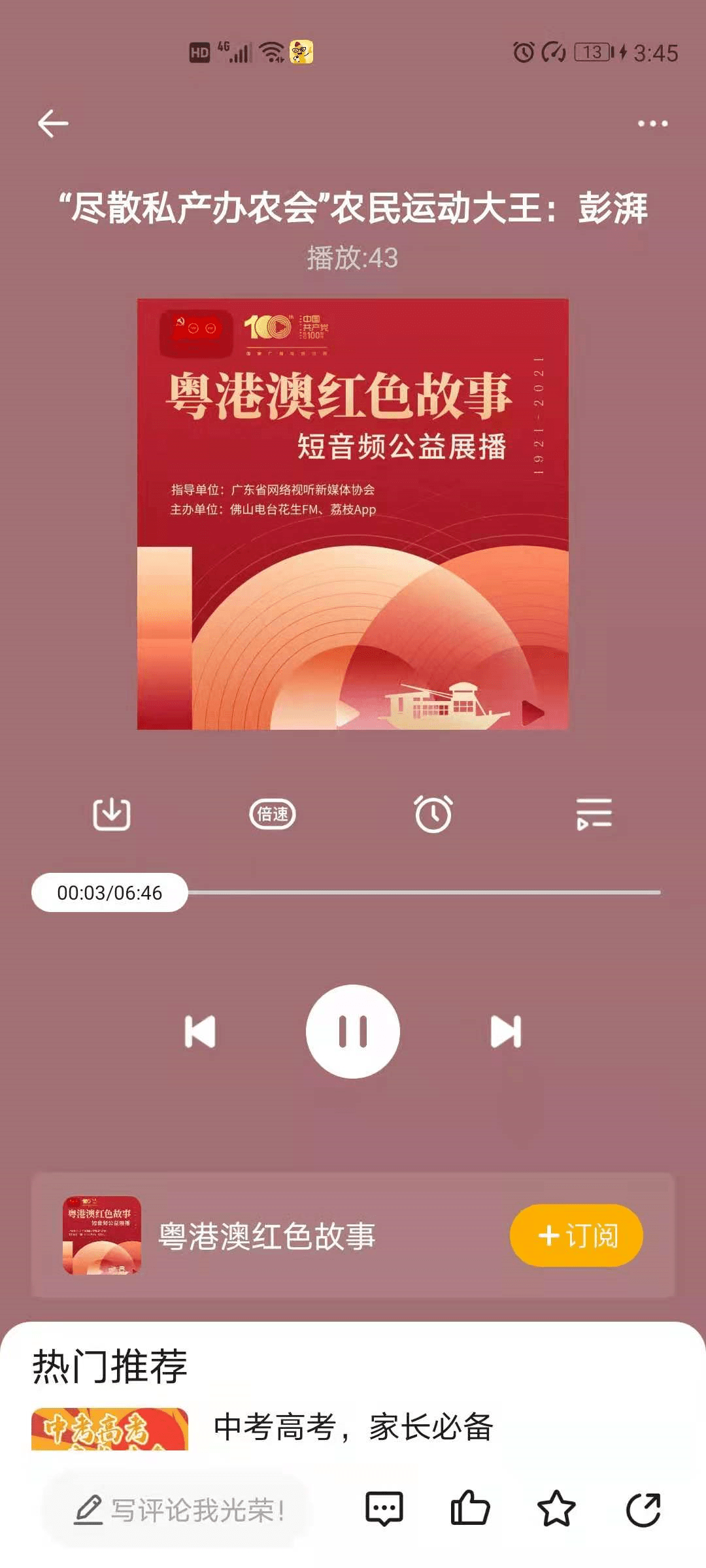
Task: Subscribe with the 订阅 button
Action: coord(577,1235)
